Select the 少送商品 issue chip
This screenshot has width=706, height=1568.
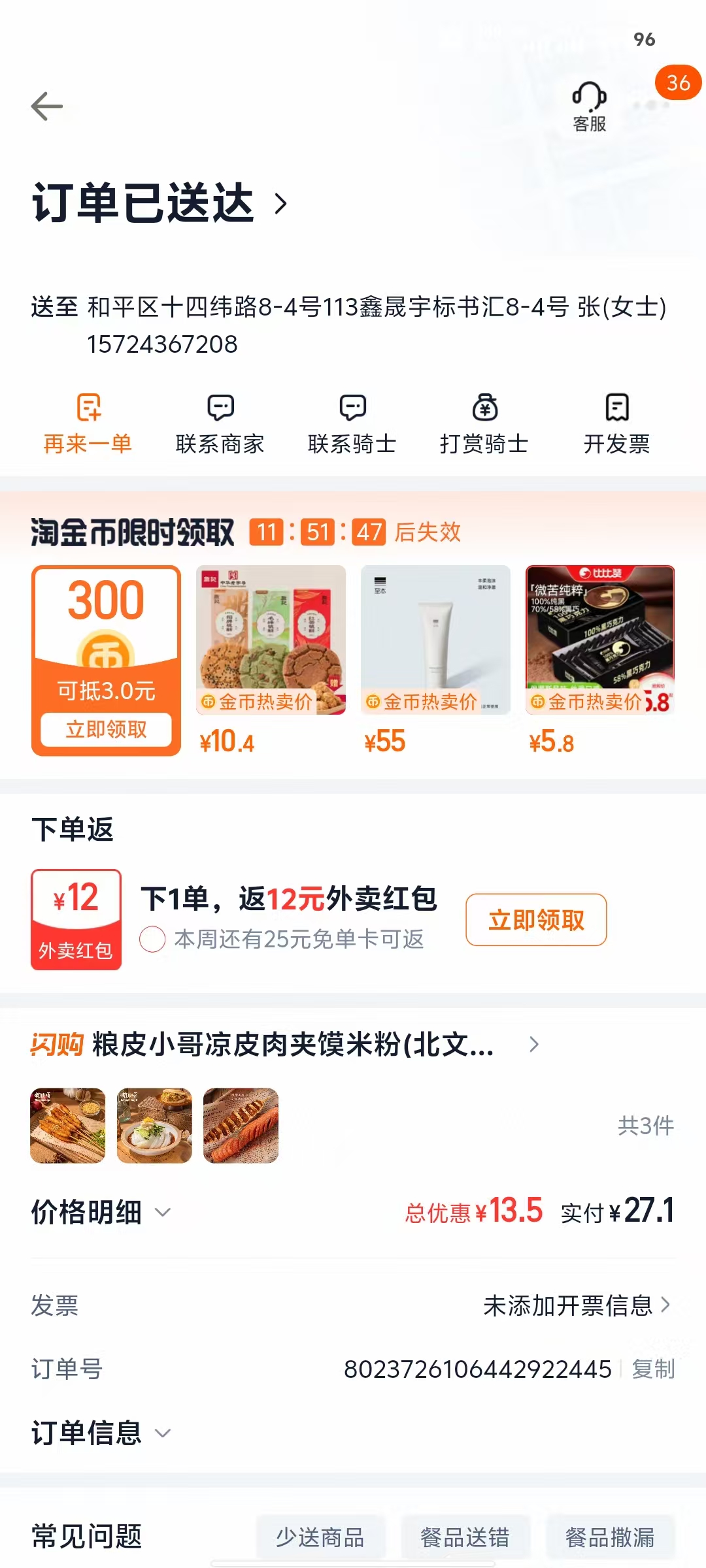coord(320,1537)
